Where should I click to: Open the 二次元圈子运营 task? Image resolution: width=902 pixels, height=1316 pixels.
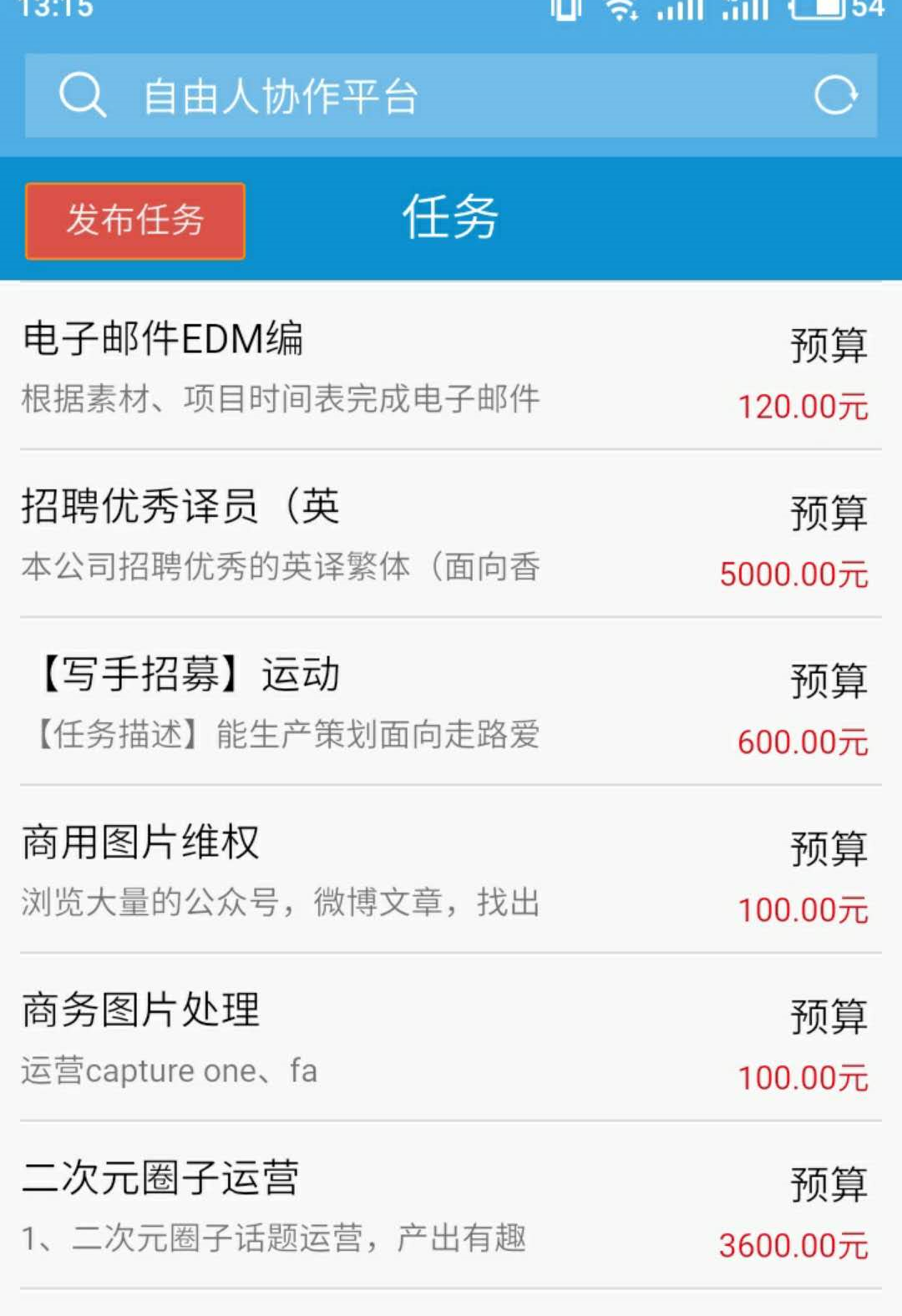[x=451, y=1207]
